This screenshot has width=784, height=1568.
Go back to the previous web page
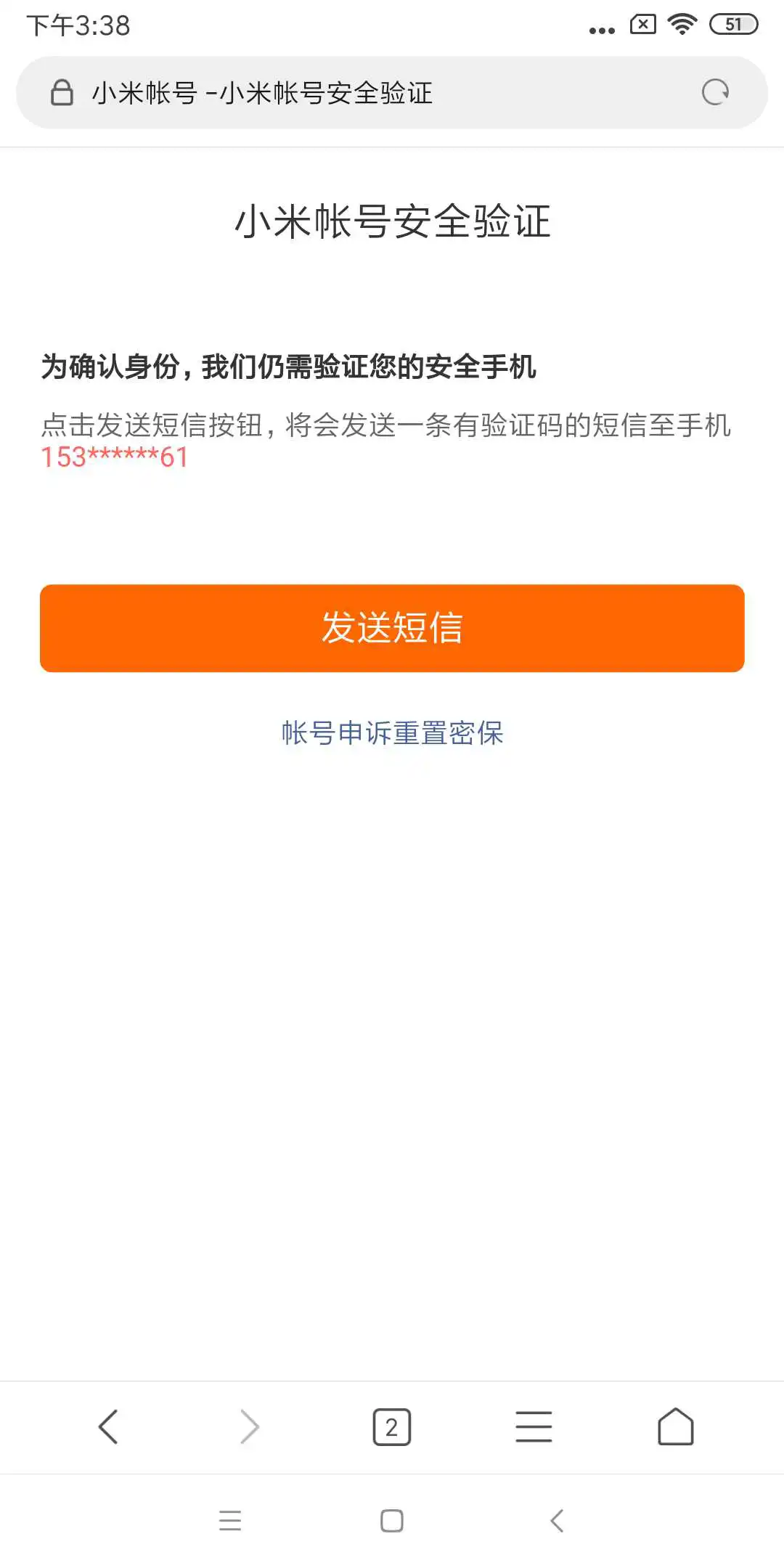[108, 1427]
